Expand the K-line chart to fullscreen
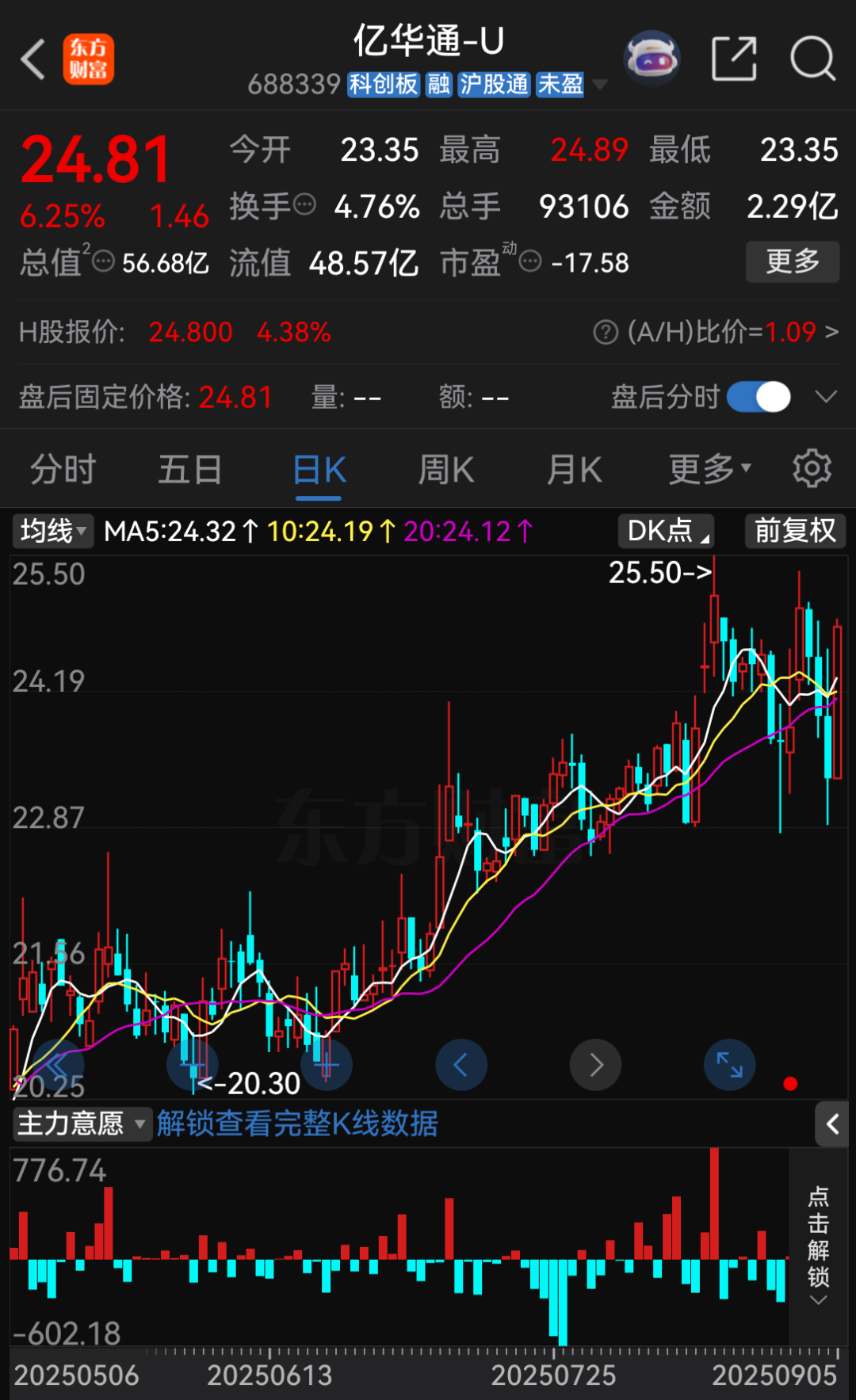 pos(729,1064)
